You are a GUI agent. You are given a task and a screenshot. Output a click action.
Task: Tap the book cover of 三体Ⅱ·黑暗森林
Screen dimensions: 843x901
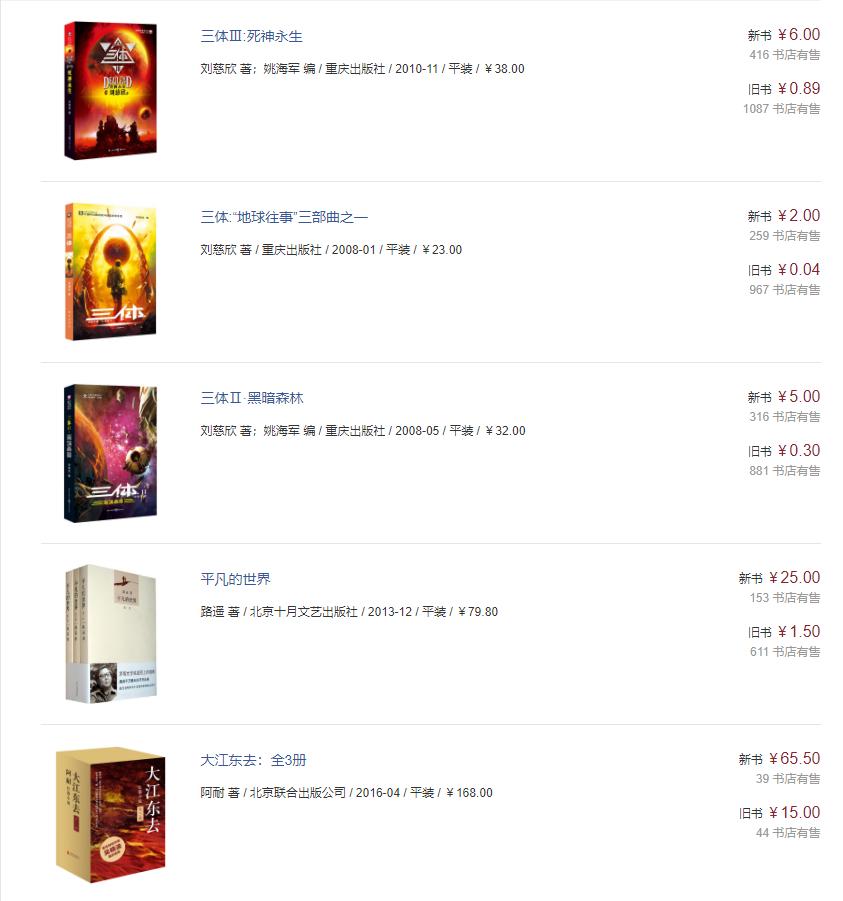(96, 453)
